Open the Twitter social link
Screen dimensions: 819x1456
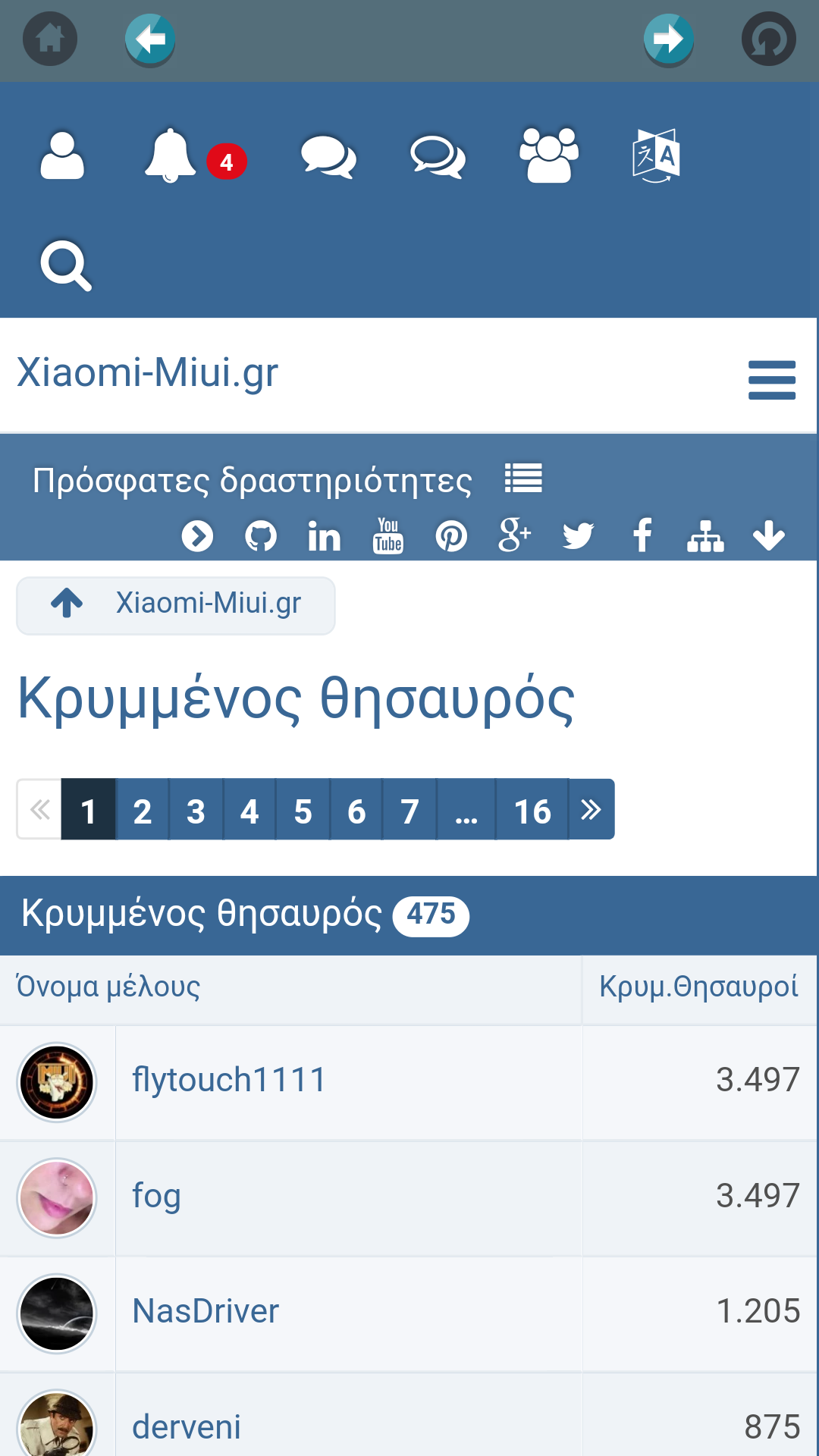tap(578, 536)
